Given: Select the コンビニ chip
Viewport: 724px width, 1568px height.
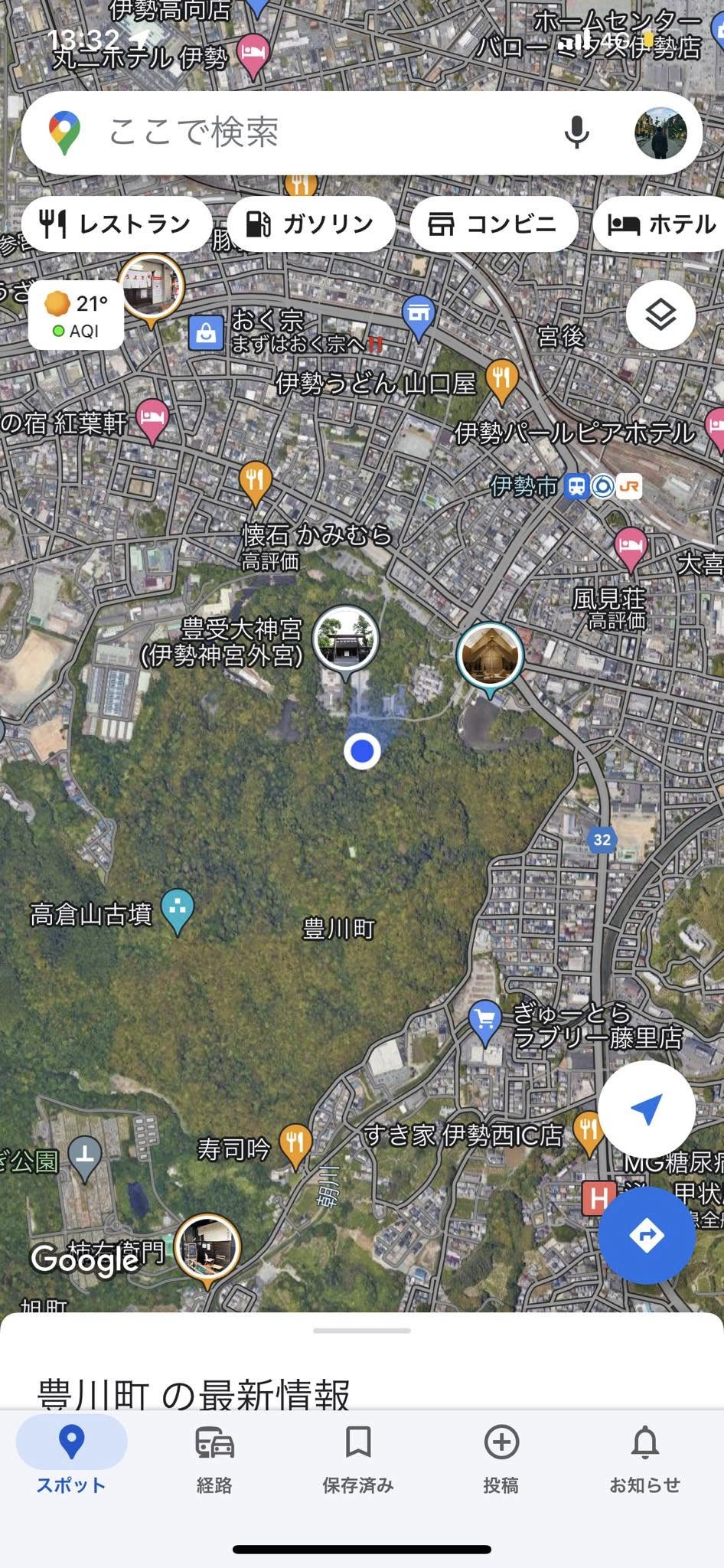Looking at the screenshot, I should [494, 224].
